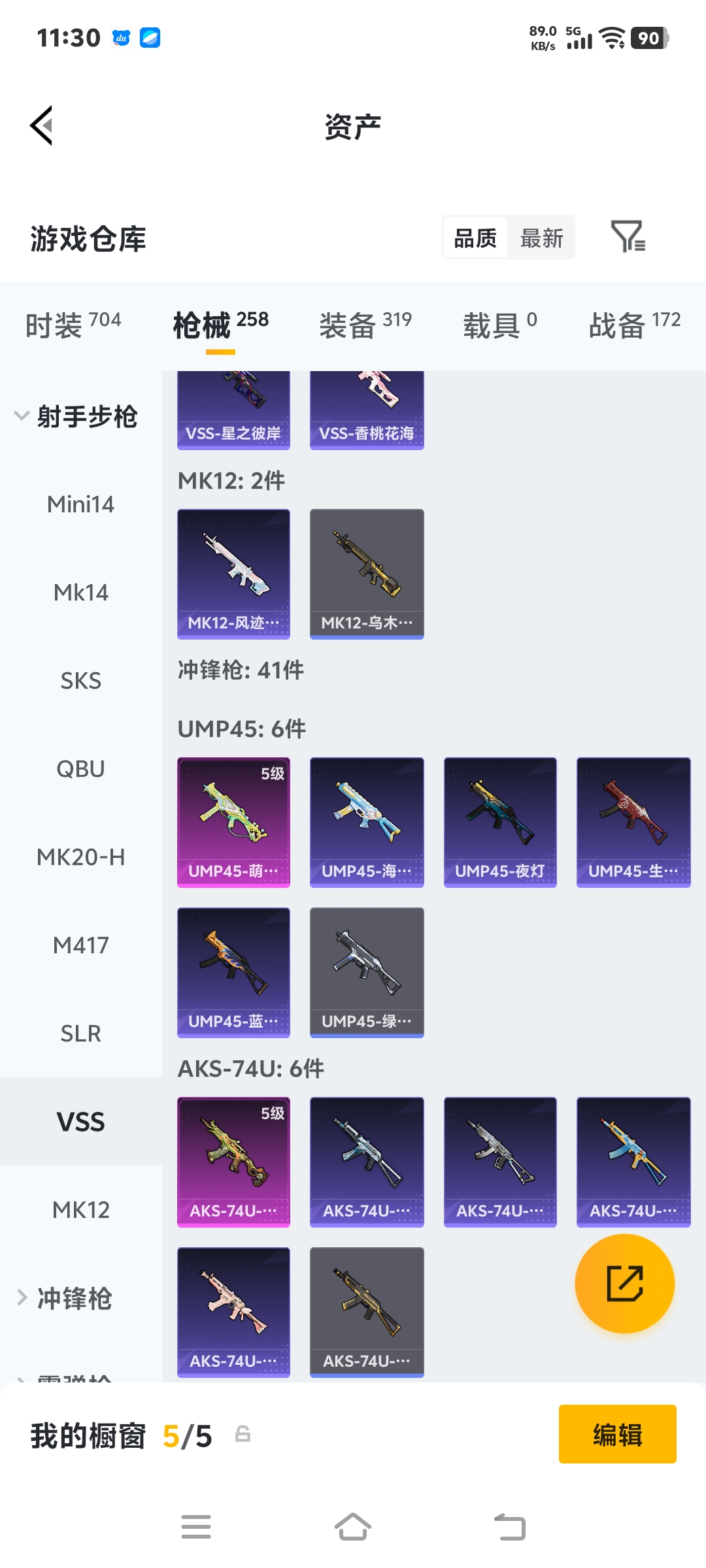
Task: Select MK12 in the sidebar
Action: [81, 1210]
